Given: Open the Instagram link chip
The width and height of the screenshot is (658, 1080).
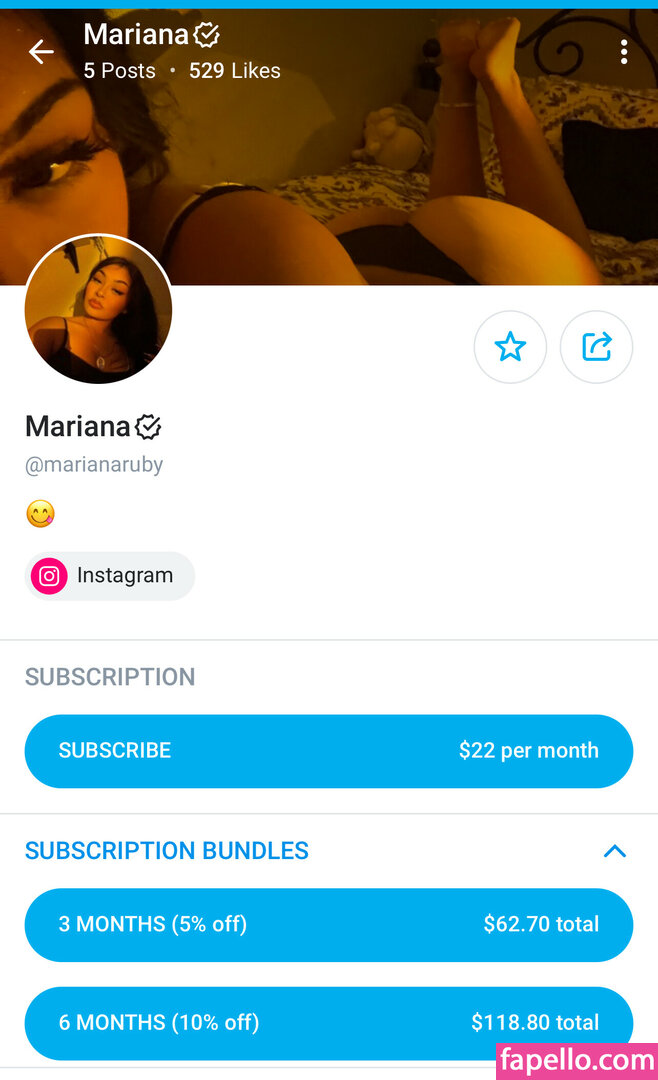Looking at the screenshot, I should [x=110, y=576].
